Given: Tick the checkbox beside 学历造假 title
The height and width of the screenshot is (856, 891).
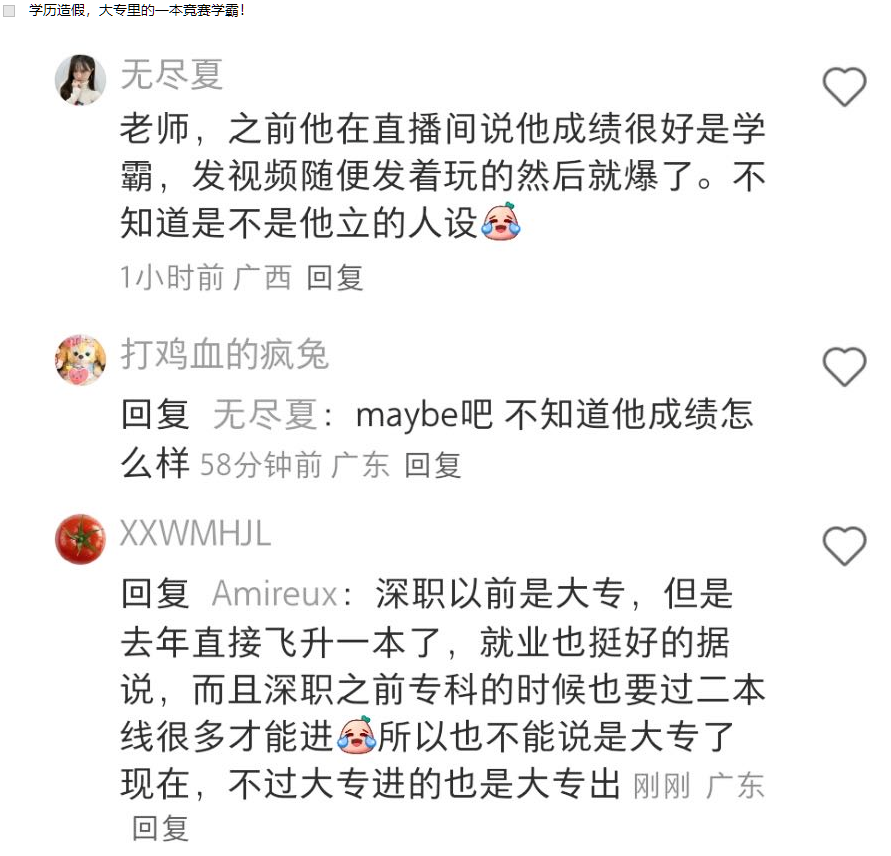Looking at the screenshot, I should pyautogui.click(x=10, y=11).
